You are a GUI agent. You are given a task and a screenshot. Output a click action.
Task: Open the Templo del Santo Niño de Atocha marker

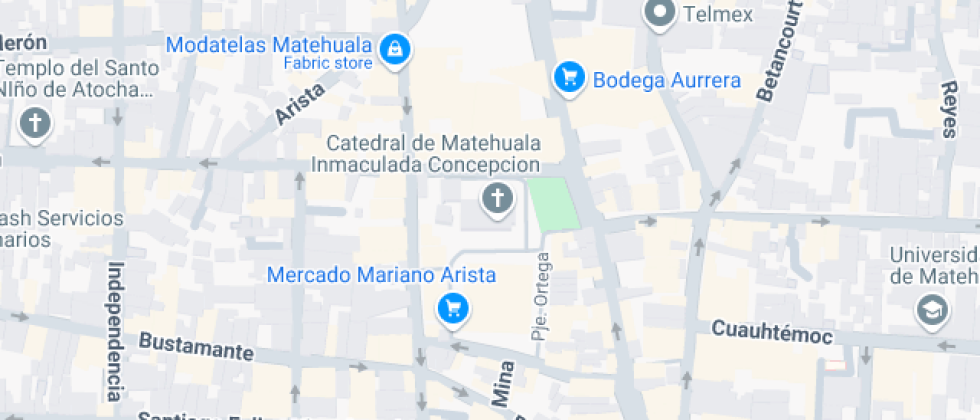click(35, 125)
